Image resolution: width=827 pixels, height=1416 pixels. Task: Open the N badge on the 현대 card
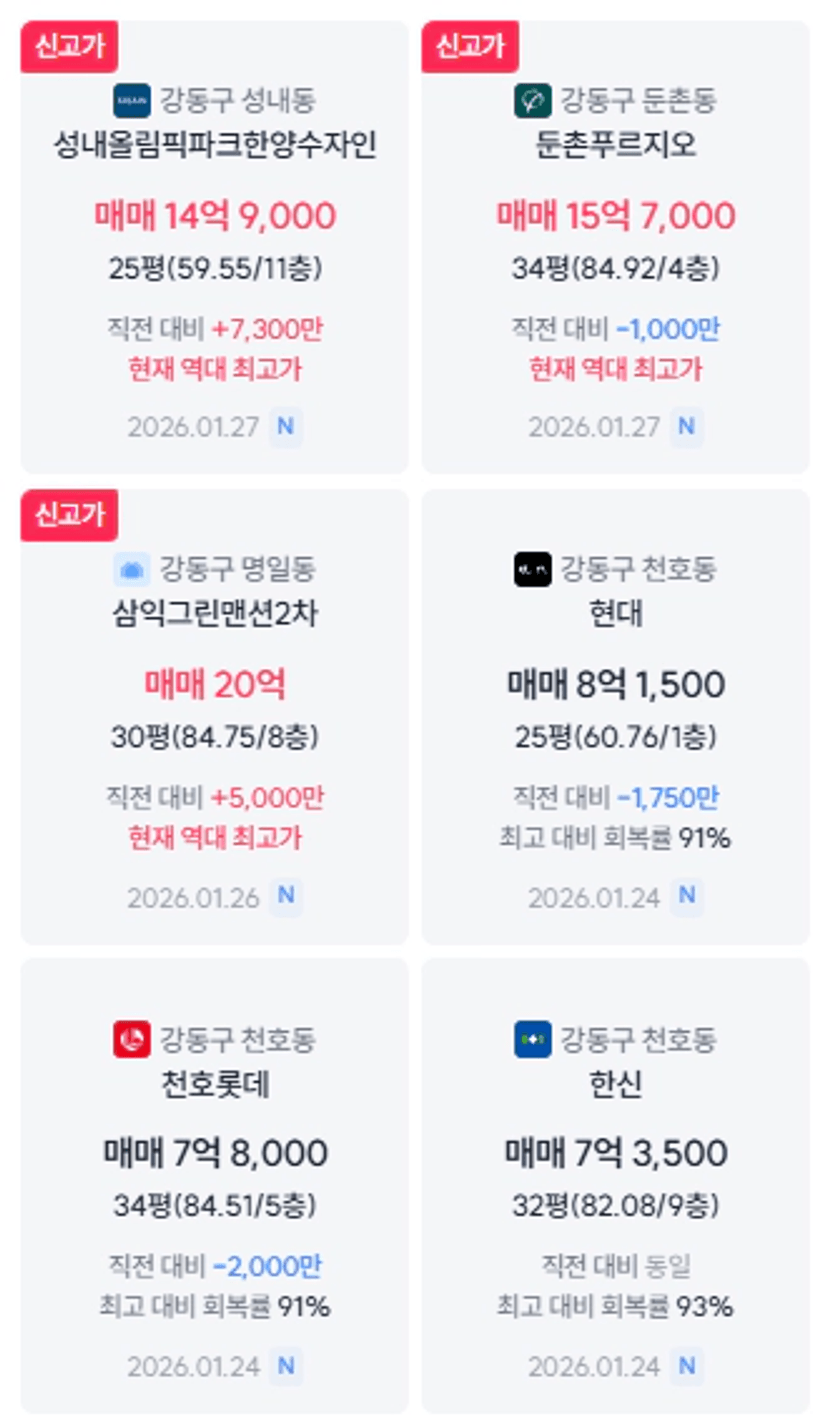pos(686,897)
